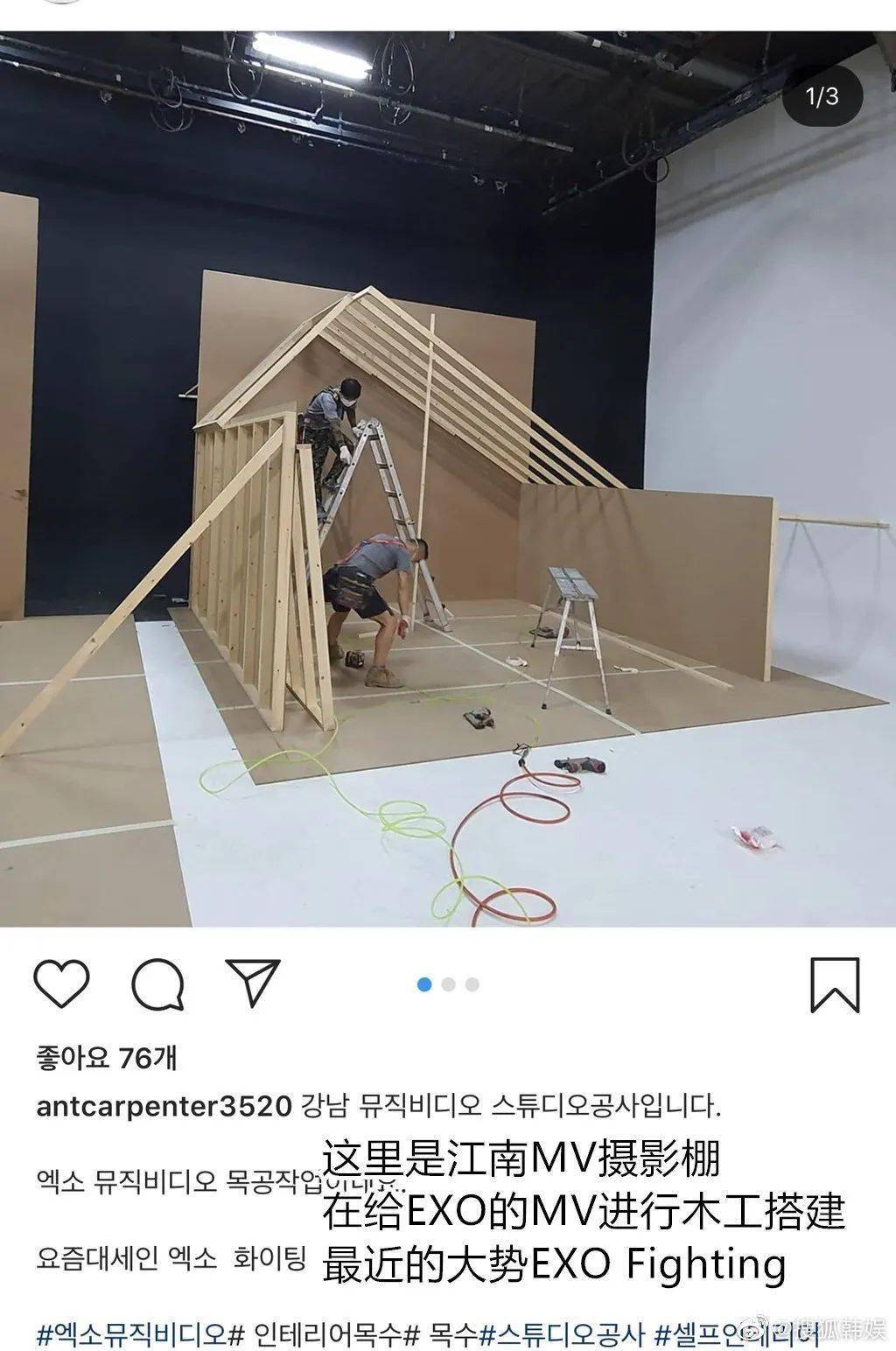Open antcarpenter3520 profile from caption
Screen dimensions: 896x1351
[164, 1106]
